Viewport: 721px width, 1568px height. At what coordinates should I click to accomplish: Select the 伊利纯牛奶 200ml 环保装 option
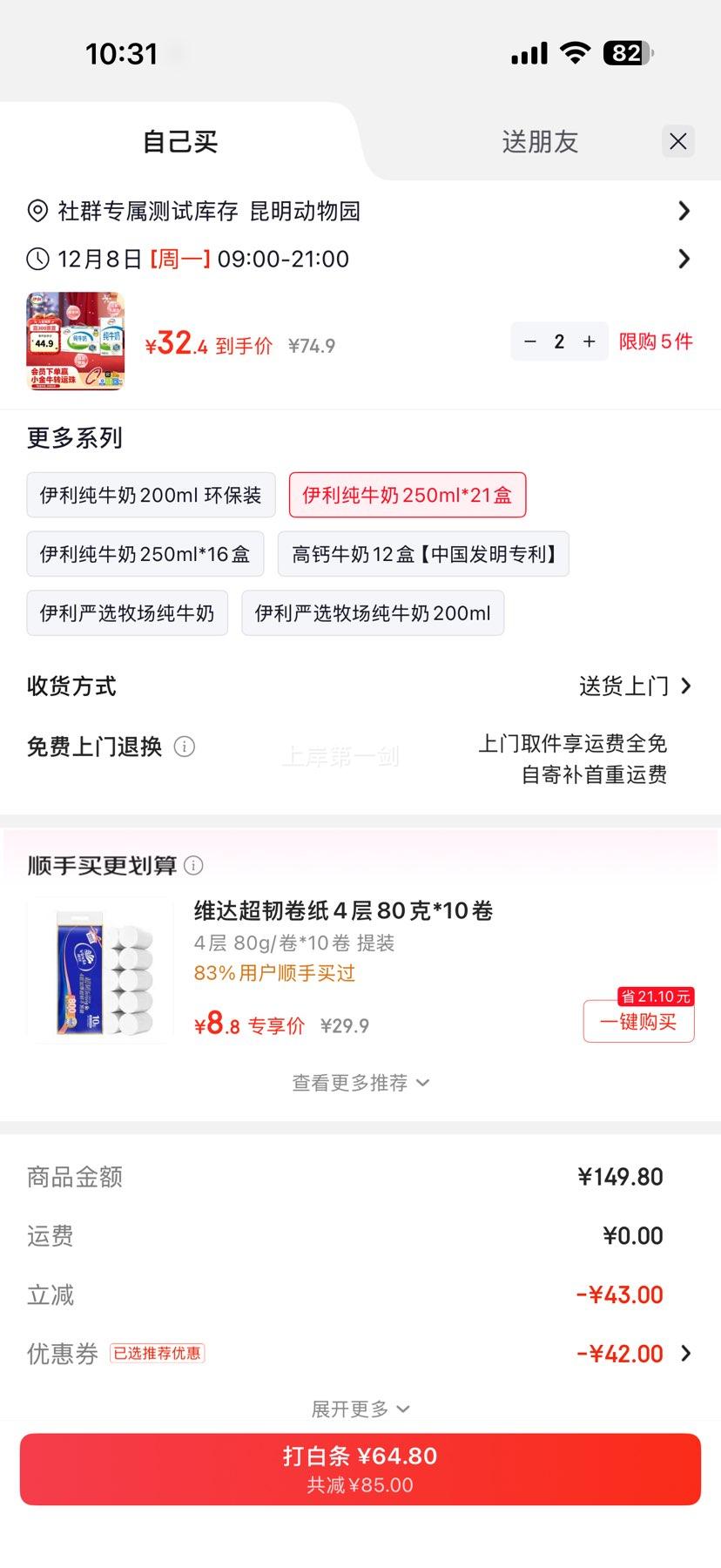pyautogui.click(x=150, y=495)
